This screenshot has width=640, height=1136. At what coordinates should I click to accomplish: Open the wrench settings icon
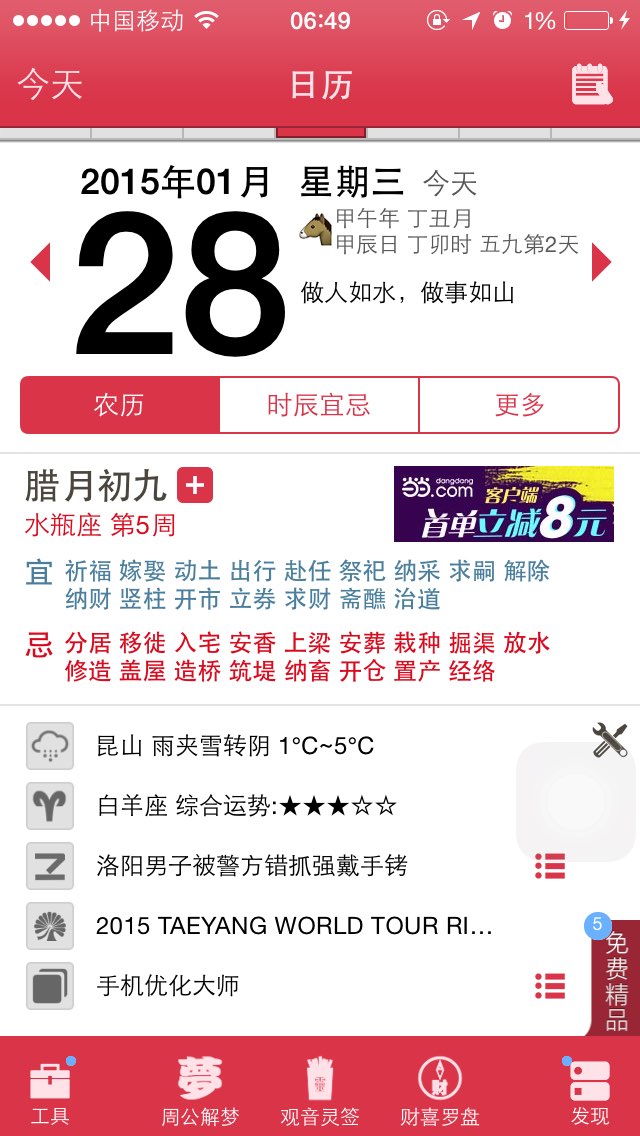pyautogui.click(x=610, y=740)
